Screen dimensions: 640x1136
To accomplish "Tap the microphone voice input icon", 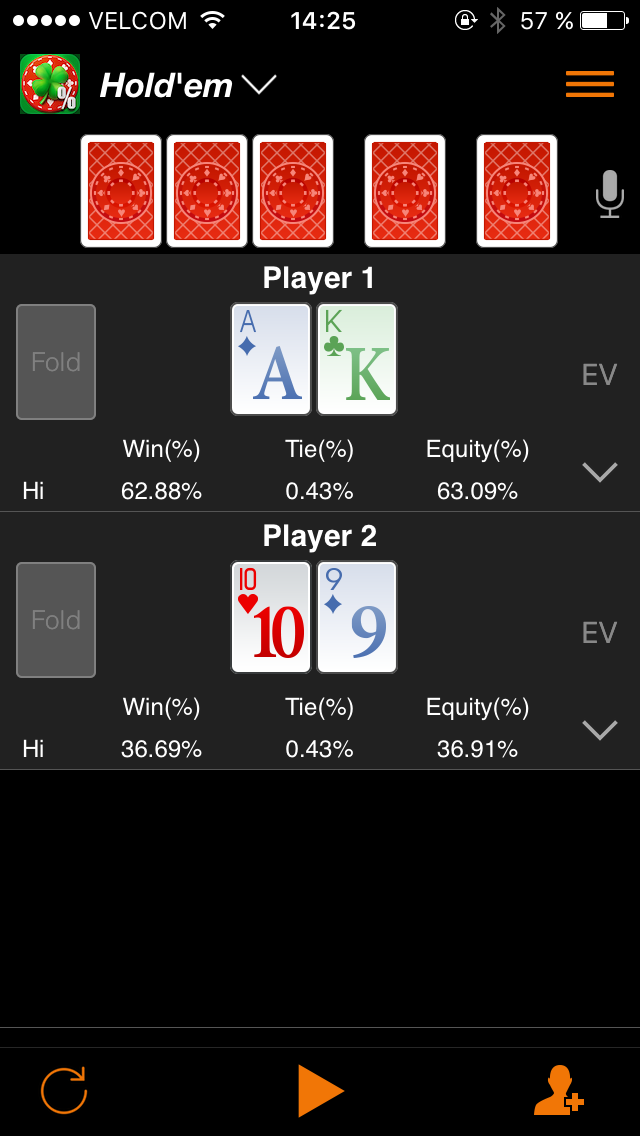I will [609, 193].
